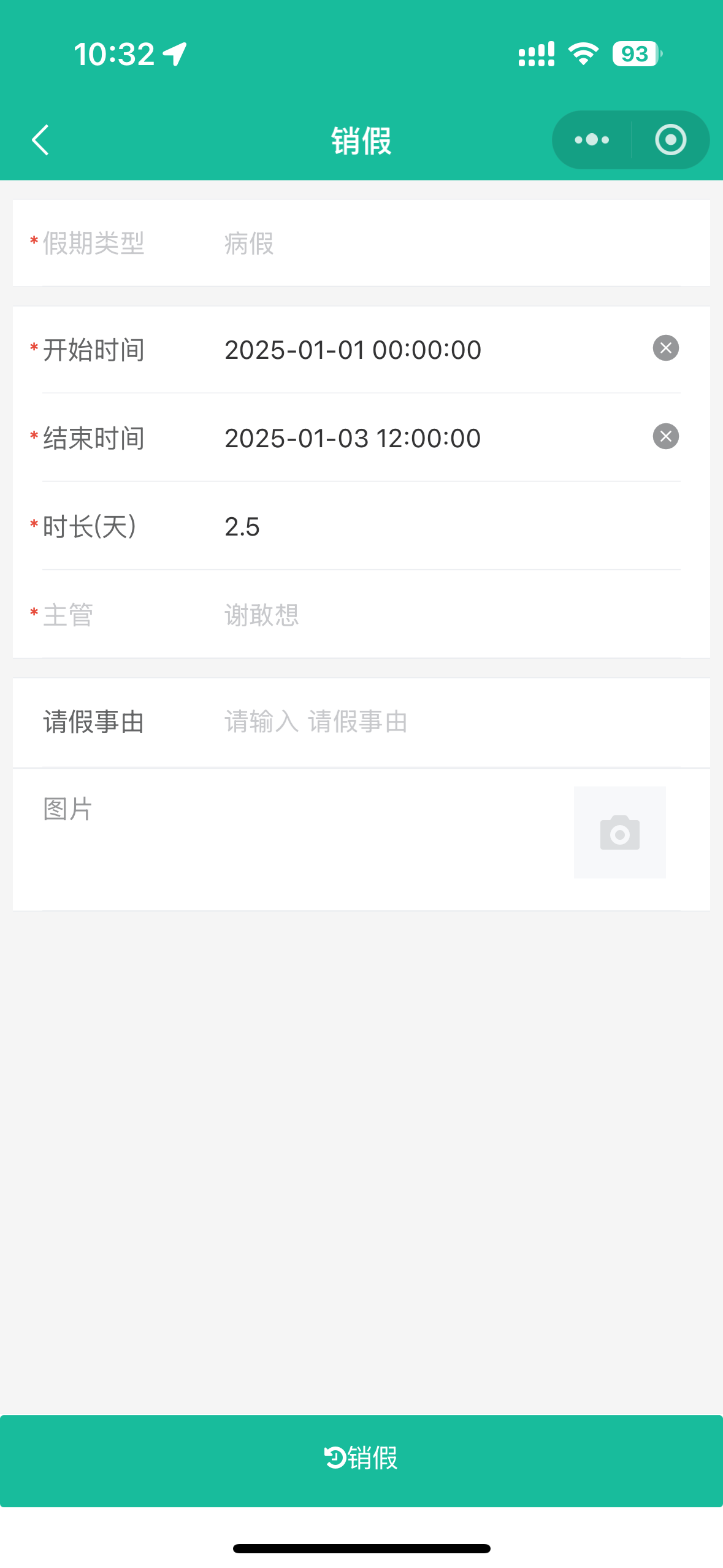Go back from the 销假 page
The image size is (723, 1568).
pos(40,140)
